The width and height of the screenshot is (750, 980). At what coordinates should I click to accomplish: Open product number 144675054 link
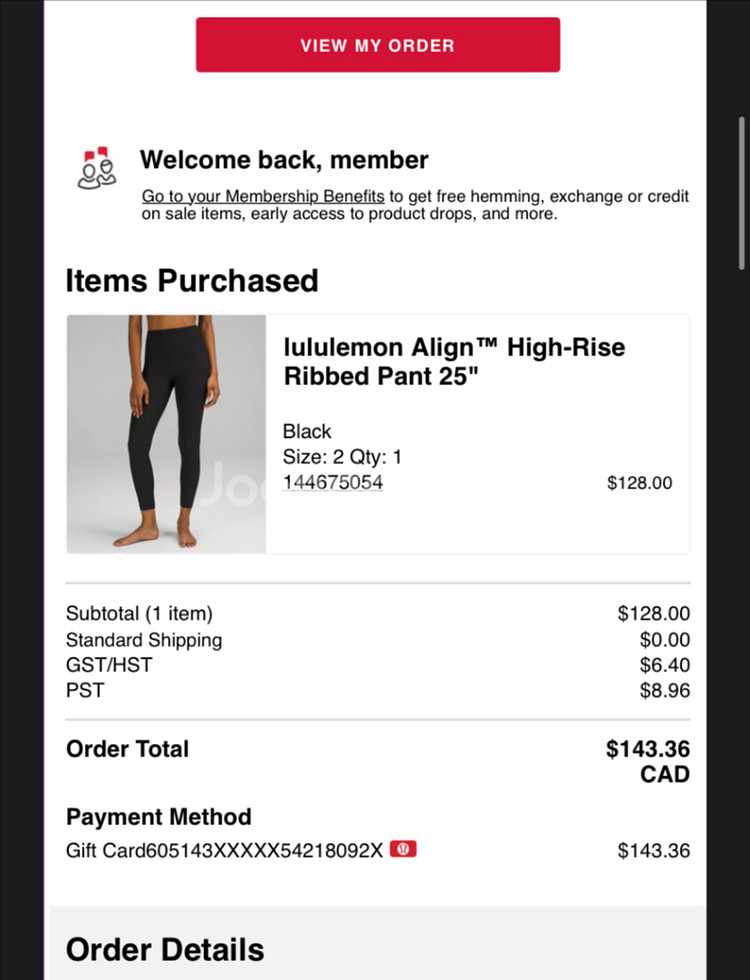point(333,484)
